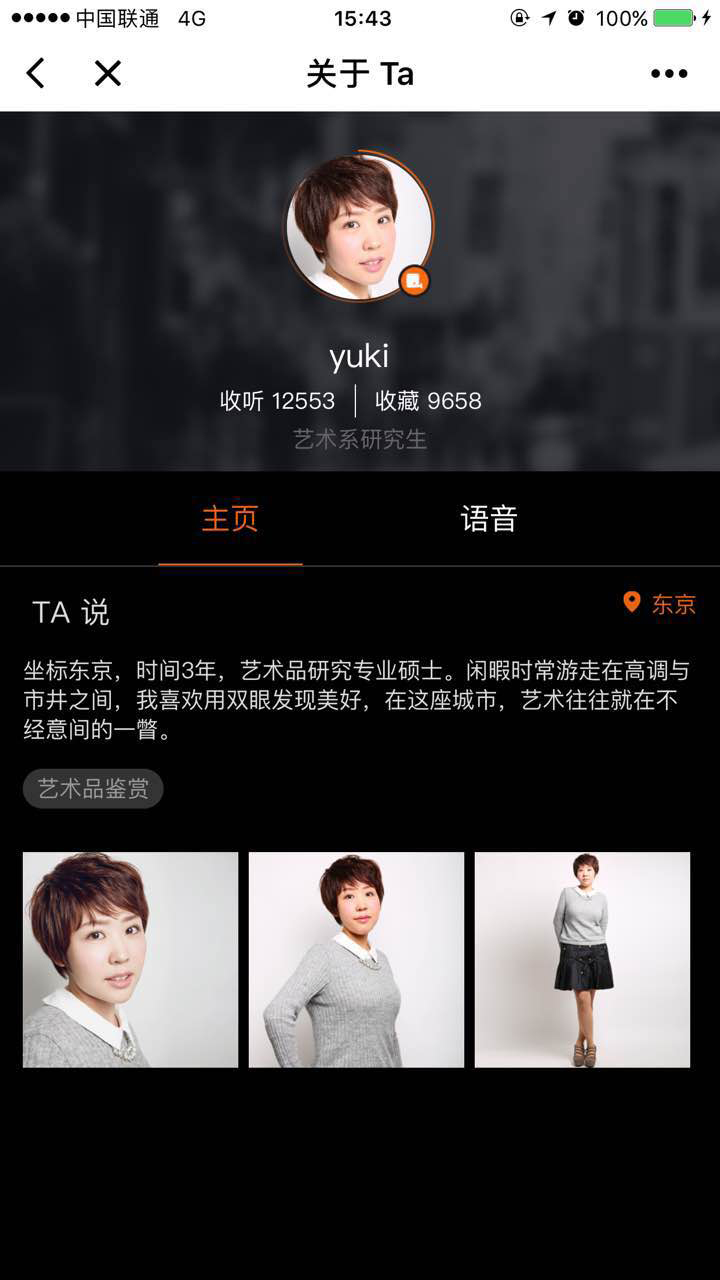
Task: Go back using the back arrow
Action: 36,73
